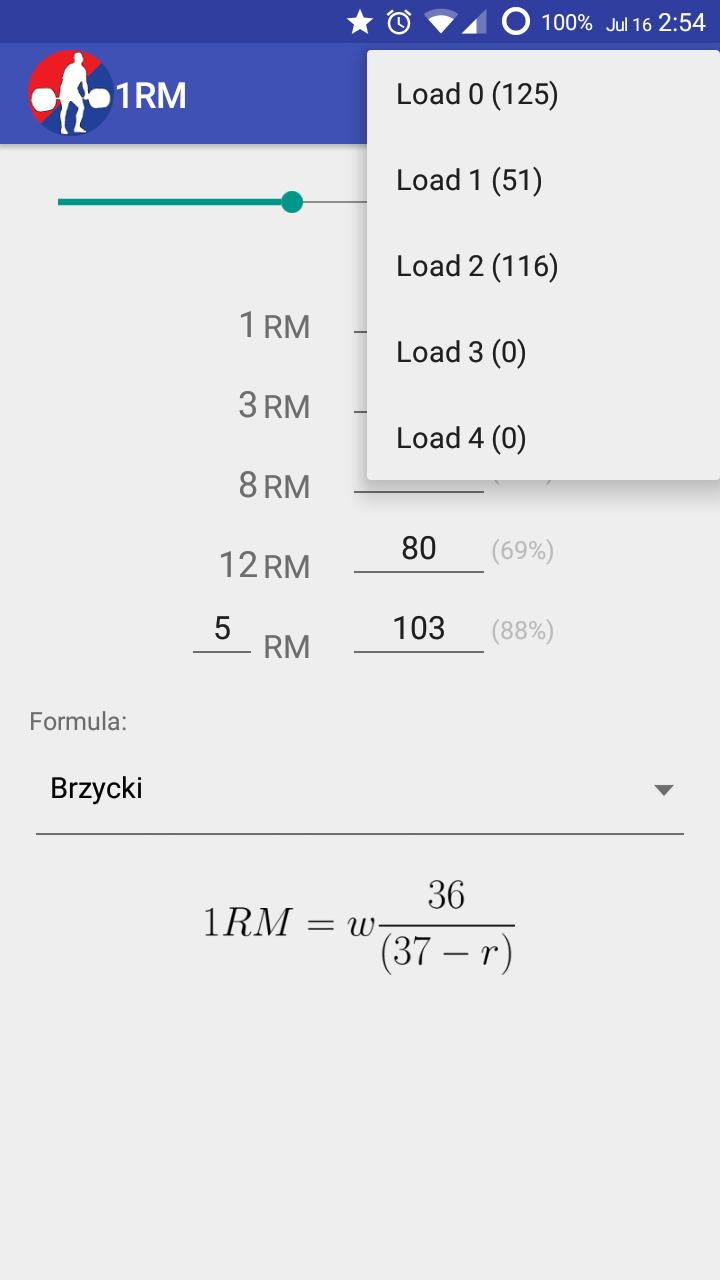
Task: Tap the data saver circle icon
Action: pos(514,20)
